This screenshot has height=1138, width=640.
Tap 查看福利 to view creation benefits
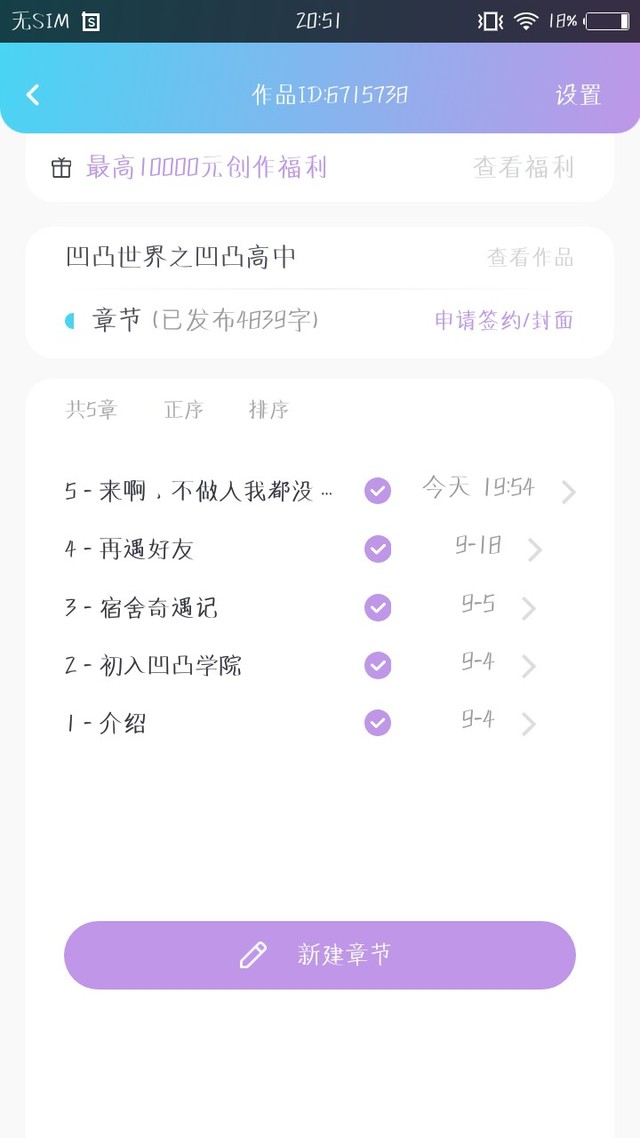[x=523, y=168]
